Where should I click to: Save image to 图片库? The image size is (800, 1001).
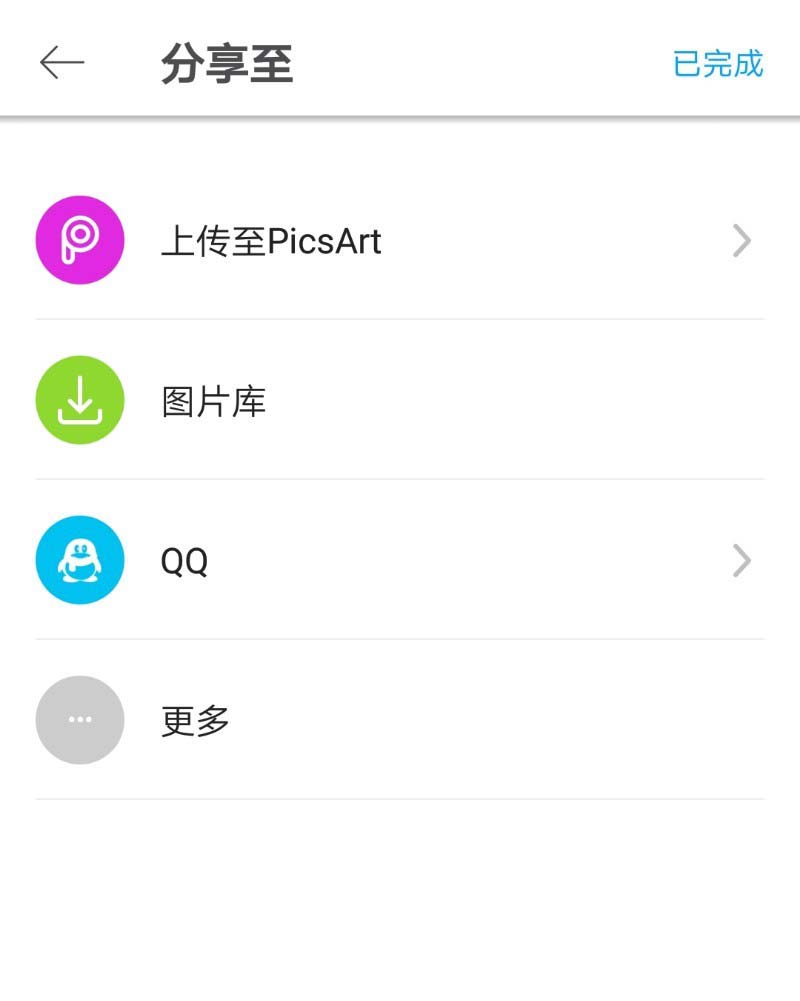214,401
